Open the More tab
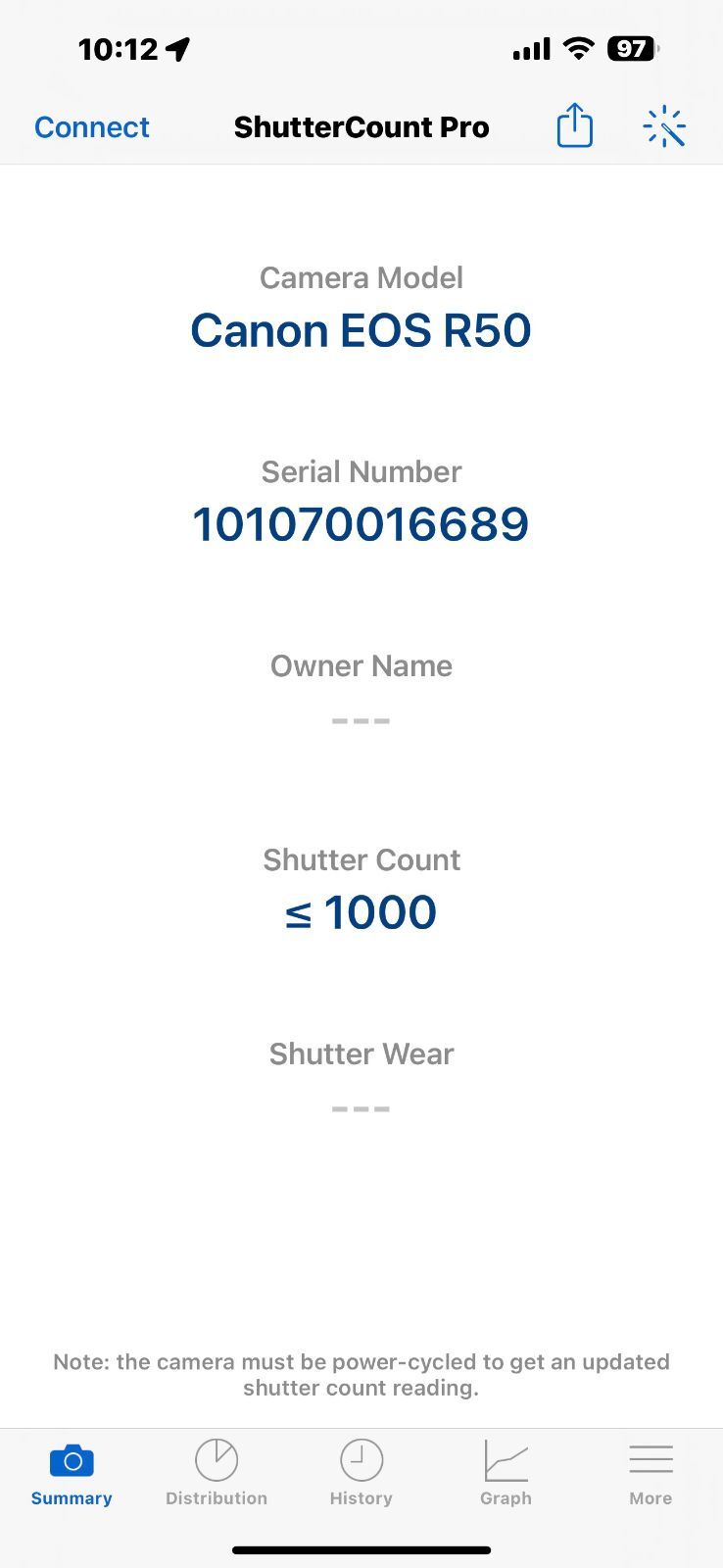 (x=651, y=1472)
